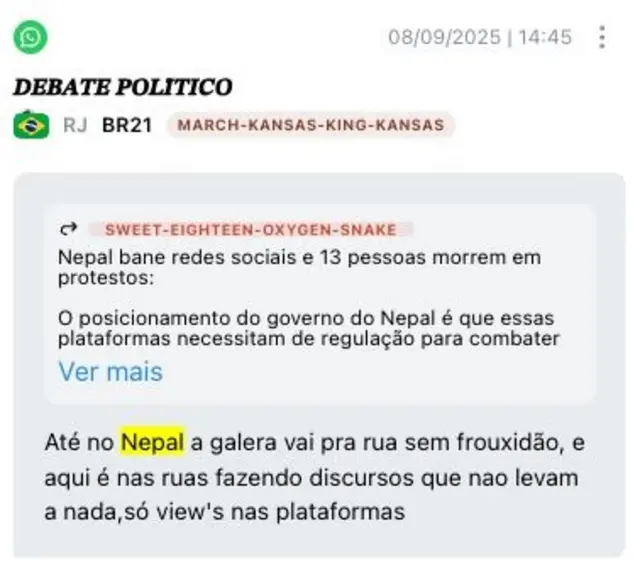640x572 pixels.
Task: Open the three-dot overflow menu
Action: (x=601, y=38)
